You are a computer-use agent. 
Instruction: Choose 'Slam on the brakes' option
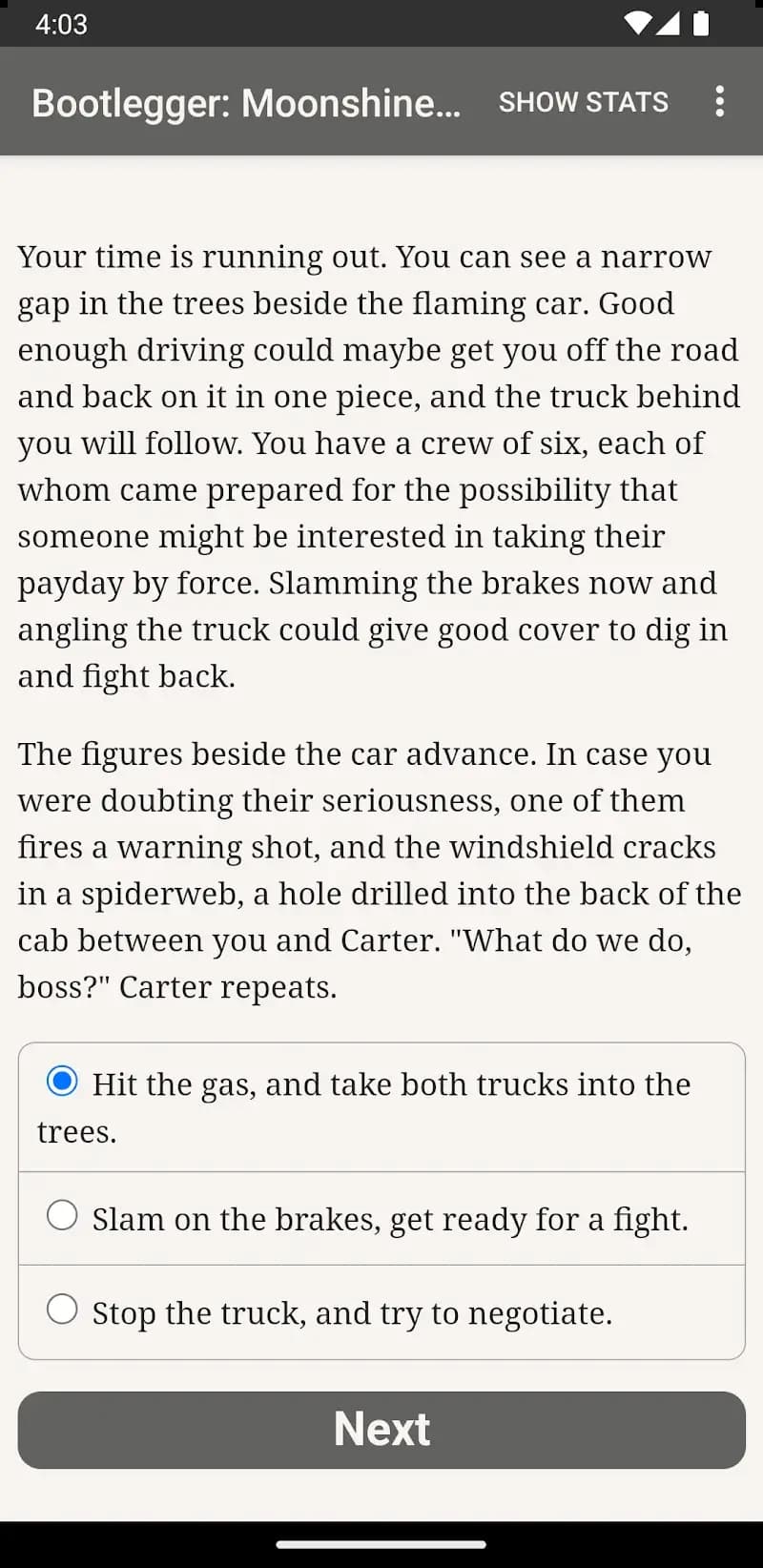click(x=63, y=1216)
